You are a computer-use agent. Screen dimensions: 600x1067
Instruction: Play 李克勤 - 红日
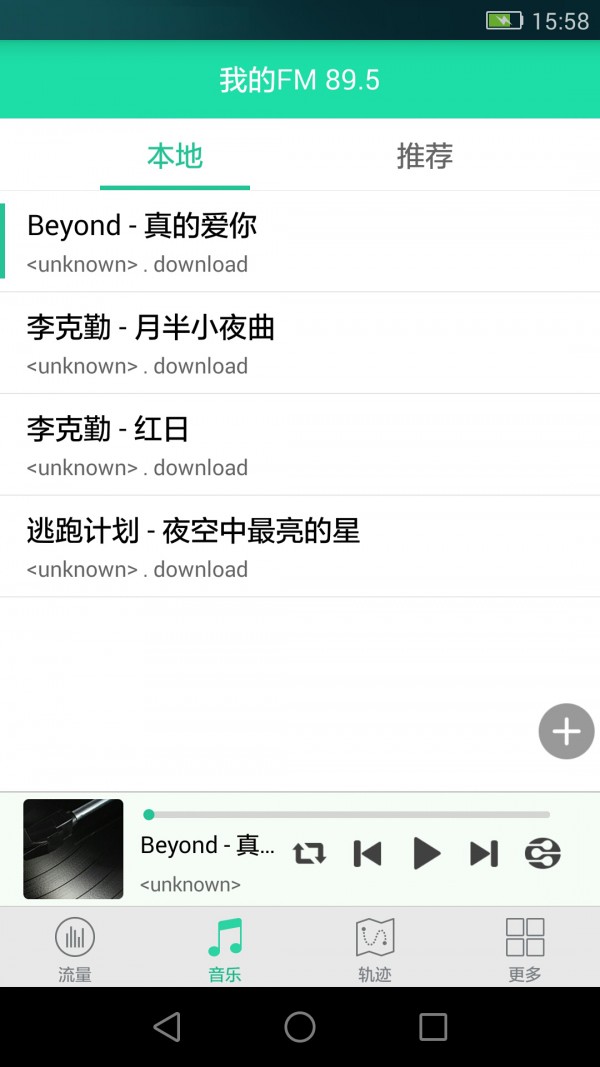click(x=300, y=445)
